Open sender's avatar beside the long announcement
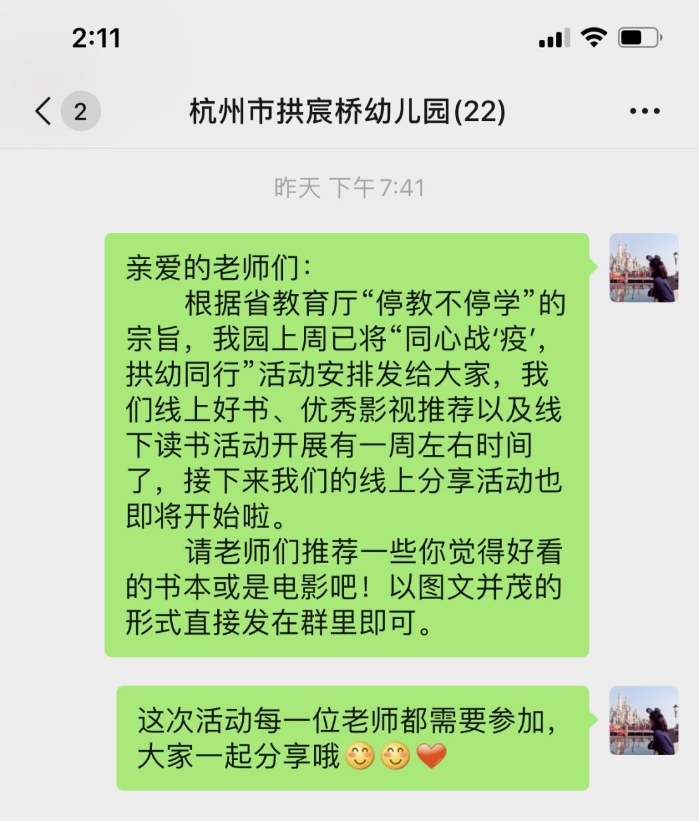The image size is (699, 821). [643, 268]
